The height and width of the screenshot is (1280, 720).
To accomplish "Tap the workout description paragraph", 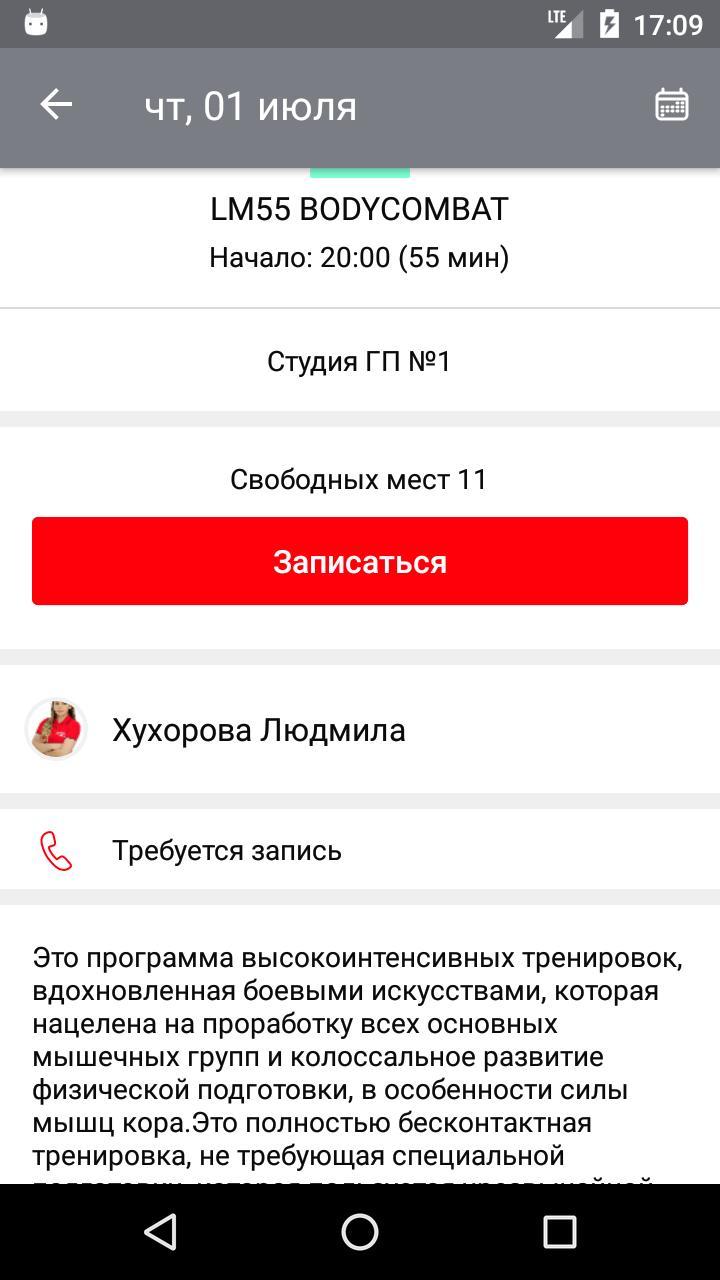I will coord(359,1050).
